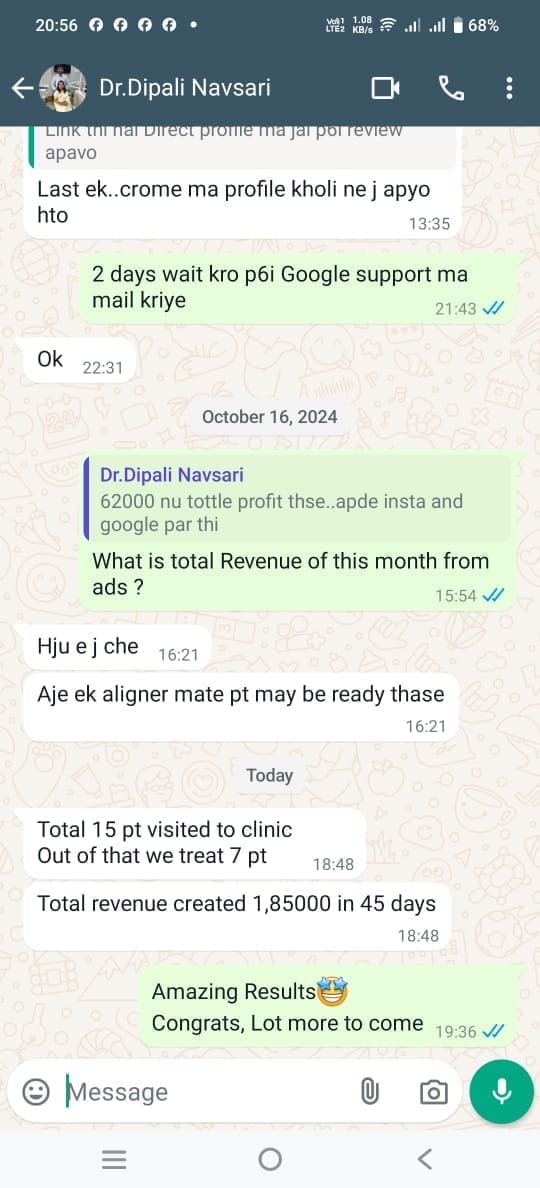Screen dimensions: 540x1188
Task: Attach a file with the paperclip
Action: (x=369, y=1092)
